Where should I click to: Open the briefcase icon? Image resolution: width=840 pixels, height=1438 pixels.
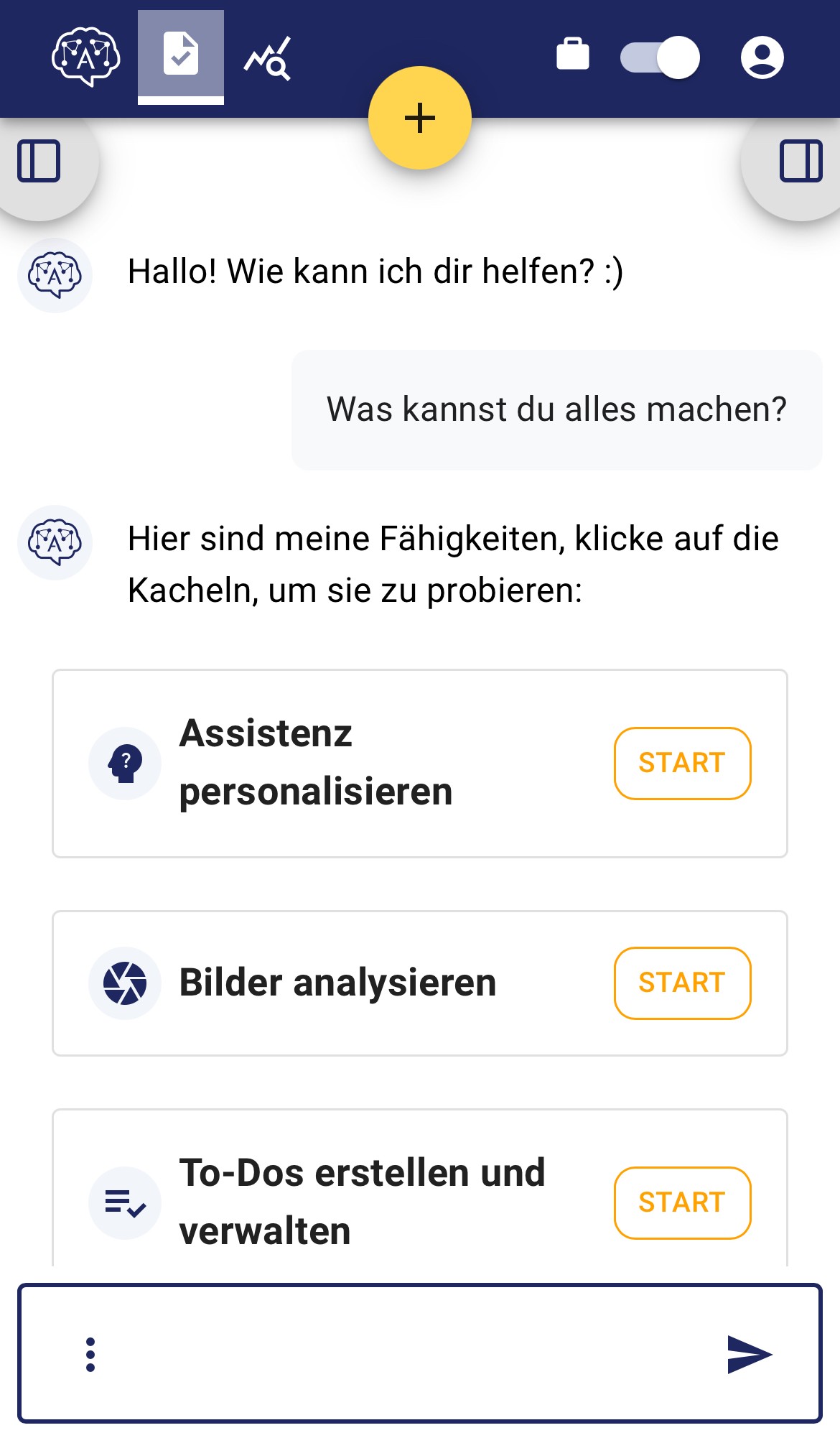click(x=573, y=55)
